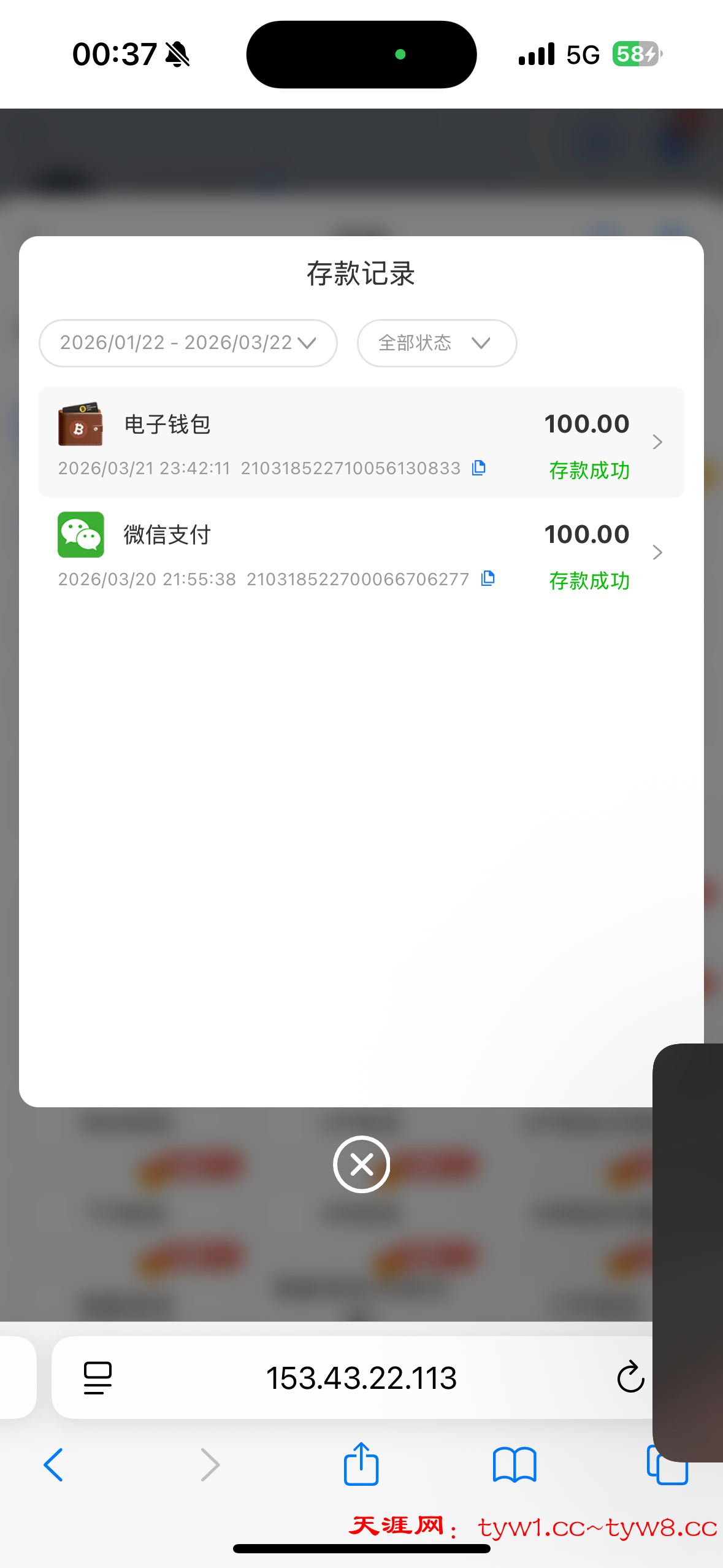
Task: Open Safari page settings menu icon
Action: pos(98,1377)
